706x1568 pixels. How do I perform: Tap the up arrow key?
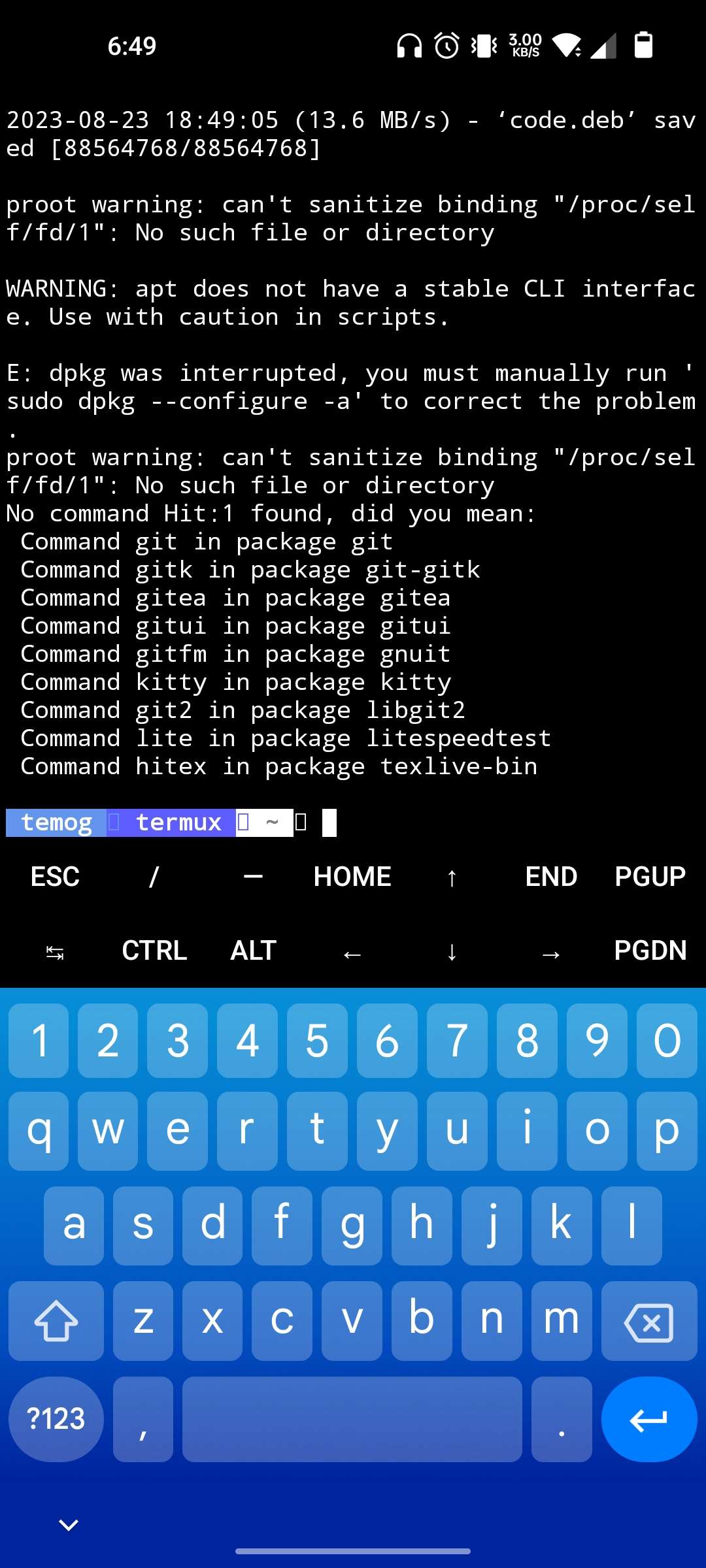(x=452, y=877)
